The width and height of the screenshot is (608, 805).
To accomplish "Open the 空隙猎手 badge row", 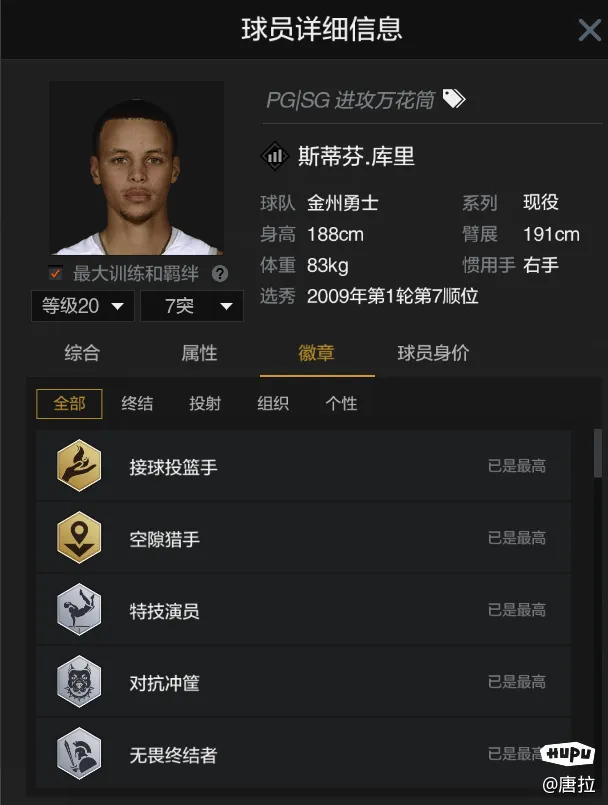I will pos(303,538).
